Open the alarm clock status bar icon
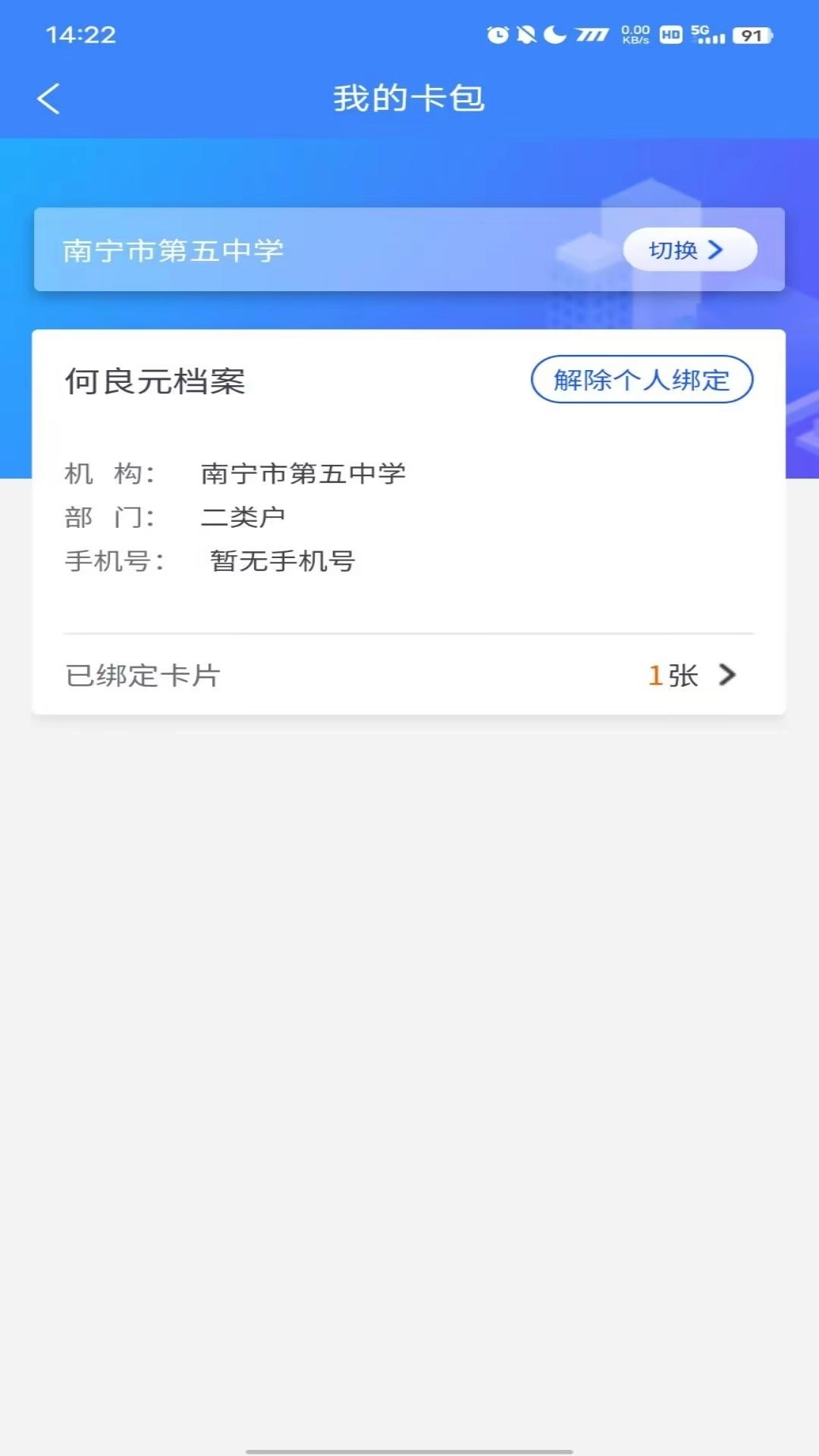This screenshot has width=819, height=1456. tap(497, 34)
